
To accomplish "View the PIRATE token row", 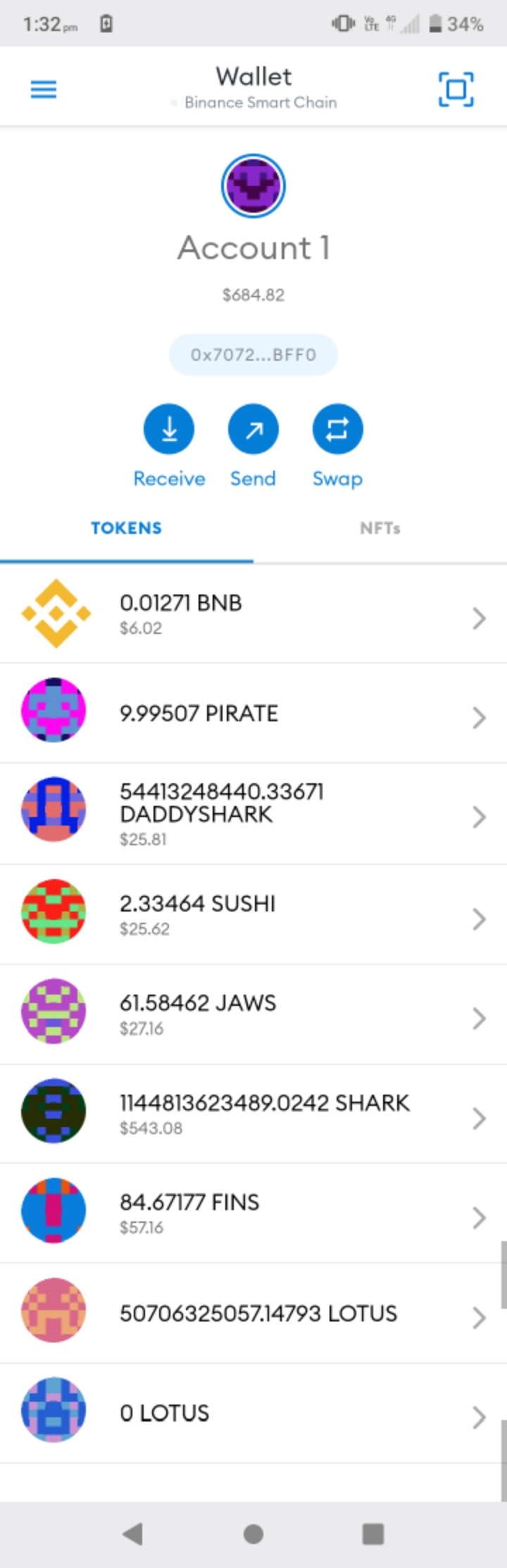I will coord(254,714).
